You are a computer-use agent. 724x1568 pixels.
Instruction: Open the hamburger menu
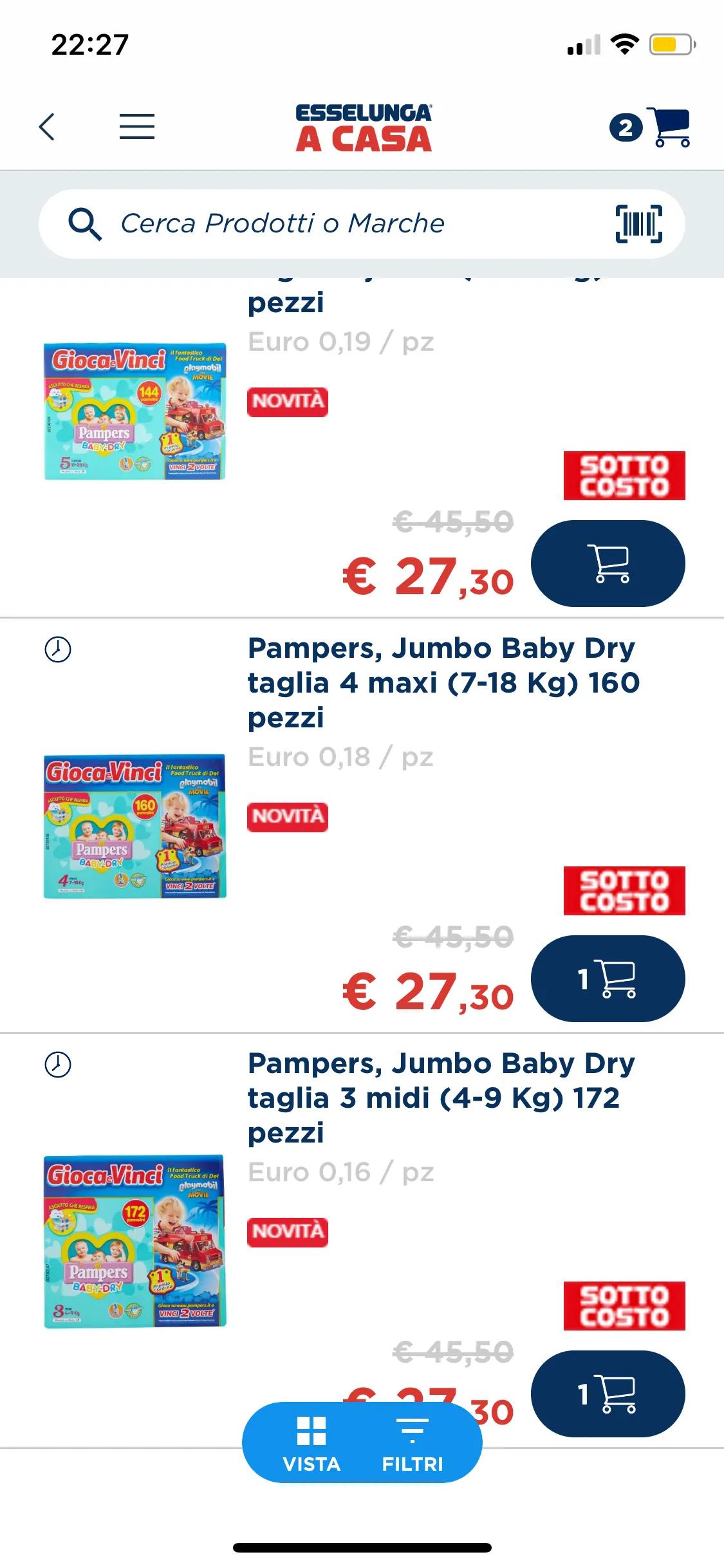(137, 127)
